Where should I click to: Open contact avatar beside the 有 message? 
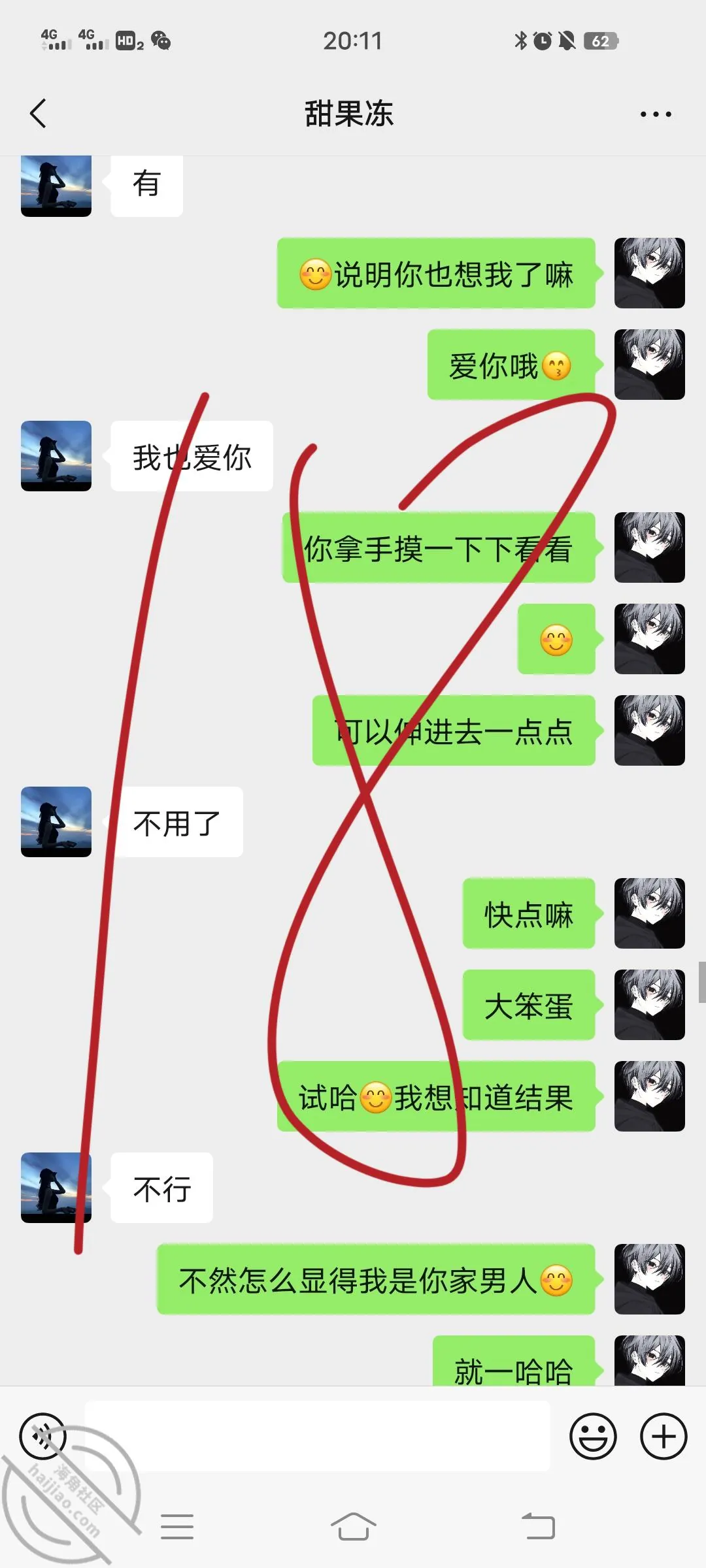pos(56,186)
